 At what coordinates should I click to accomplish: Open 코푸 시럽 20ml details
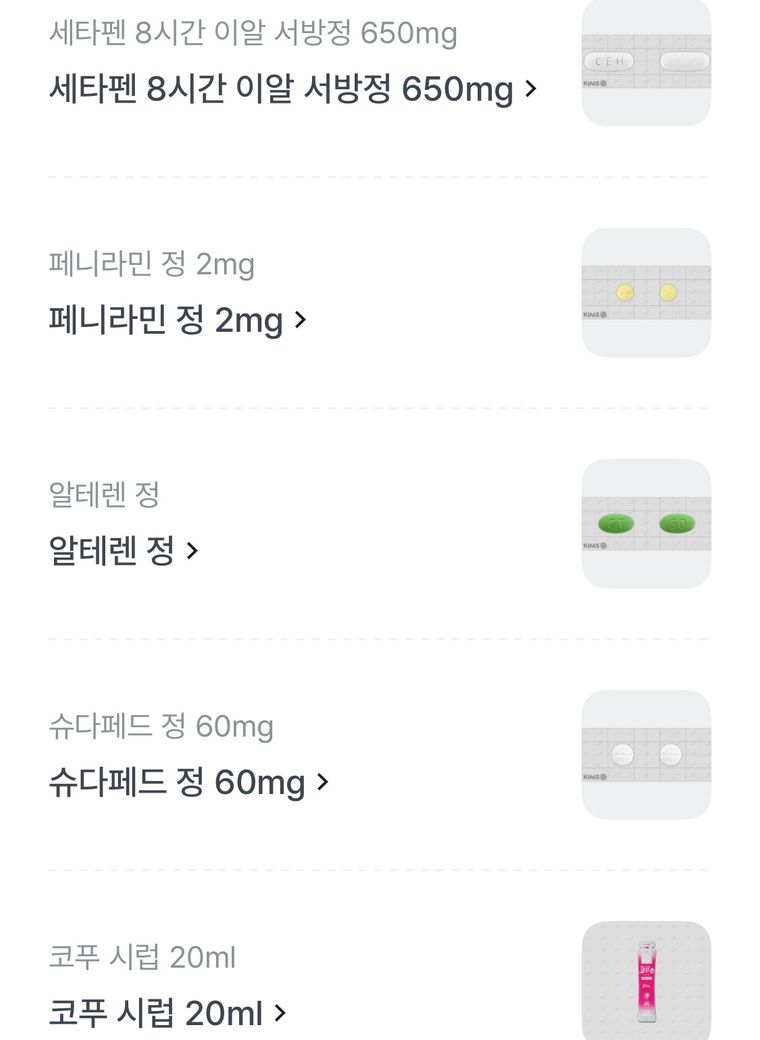click(x=167, y=1013)
